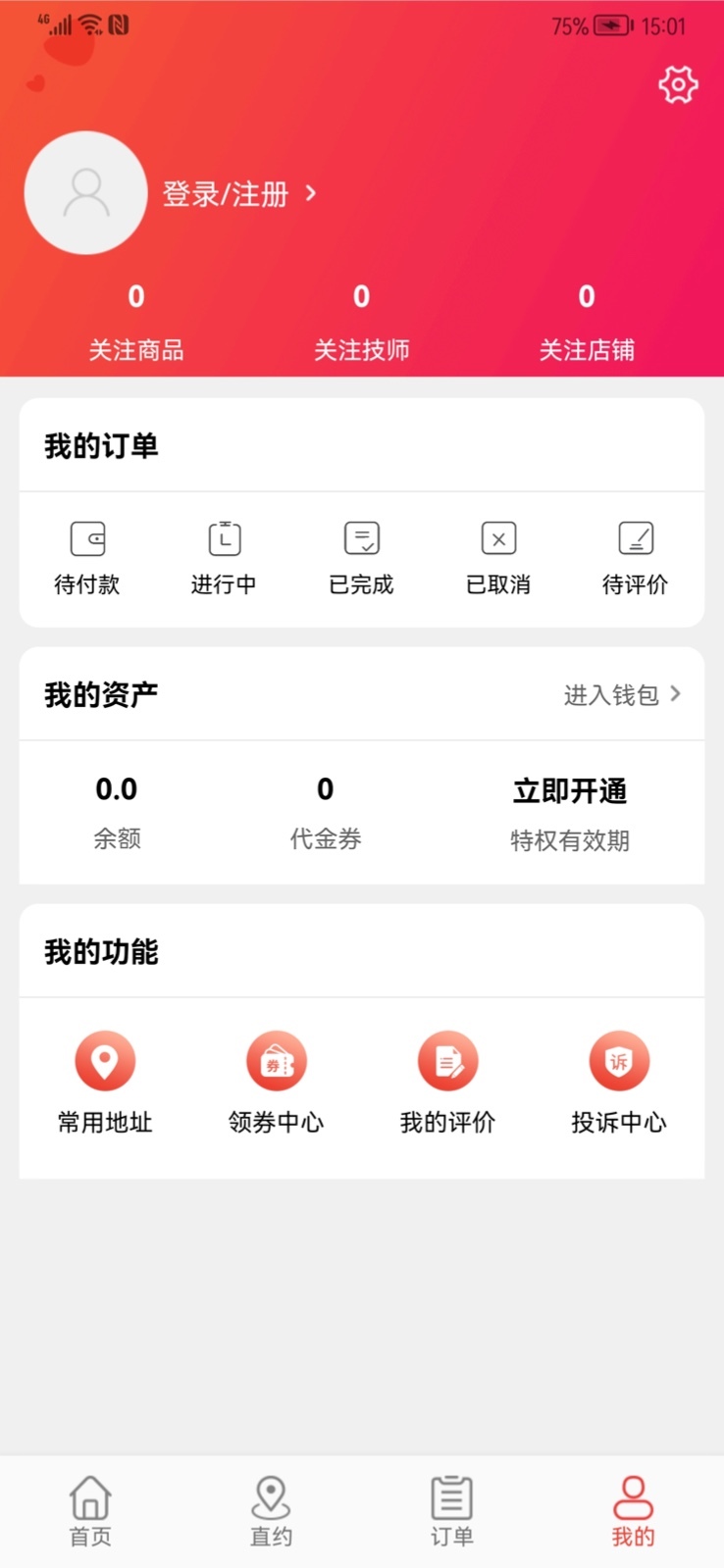Open the 领券中心 coupon center icon

tap(277, 1079)
